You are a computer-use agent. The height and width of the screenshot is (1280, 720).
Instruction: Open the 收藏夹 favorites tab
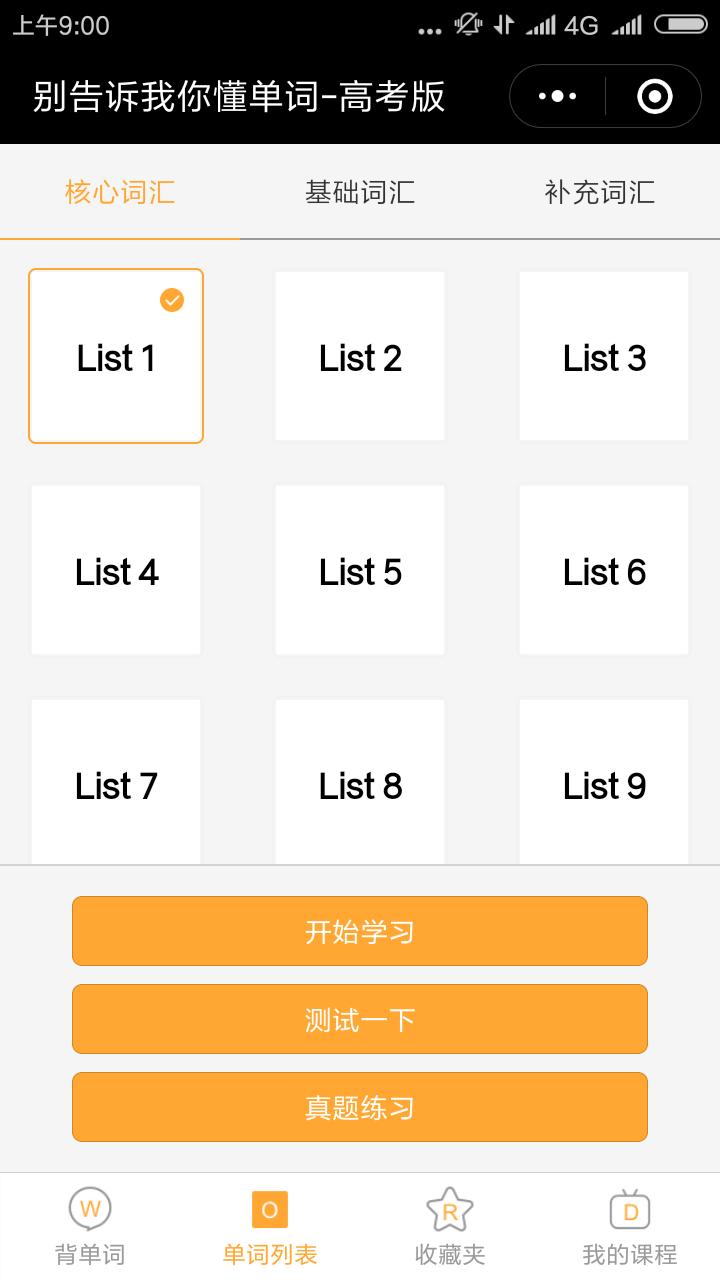coord(450,1226)
